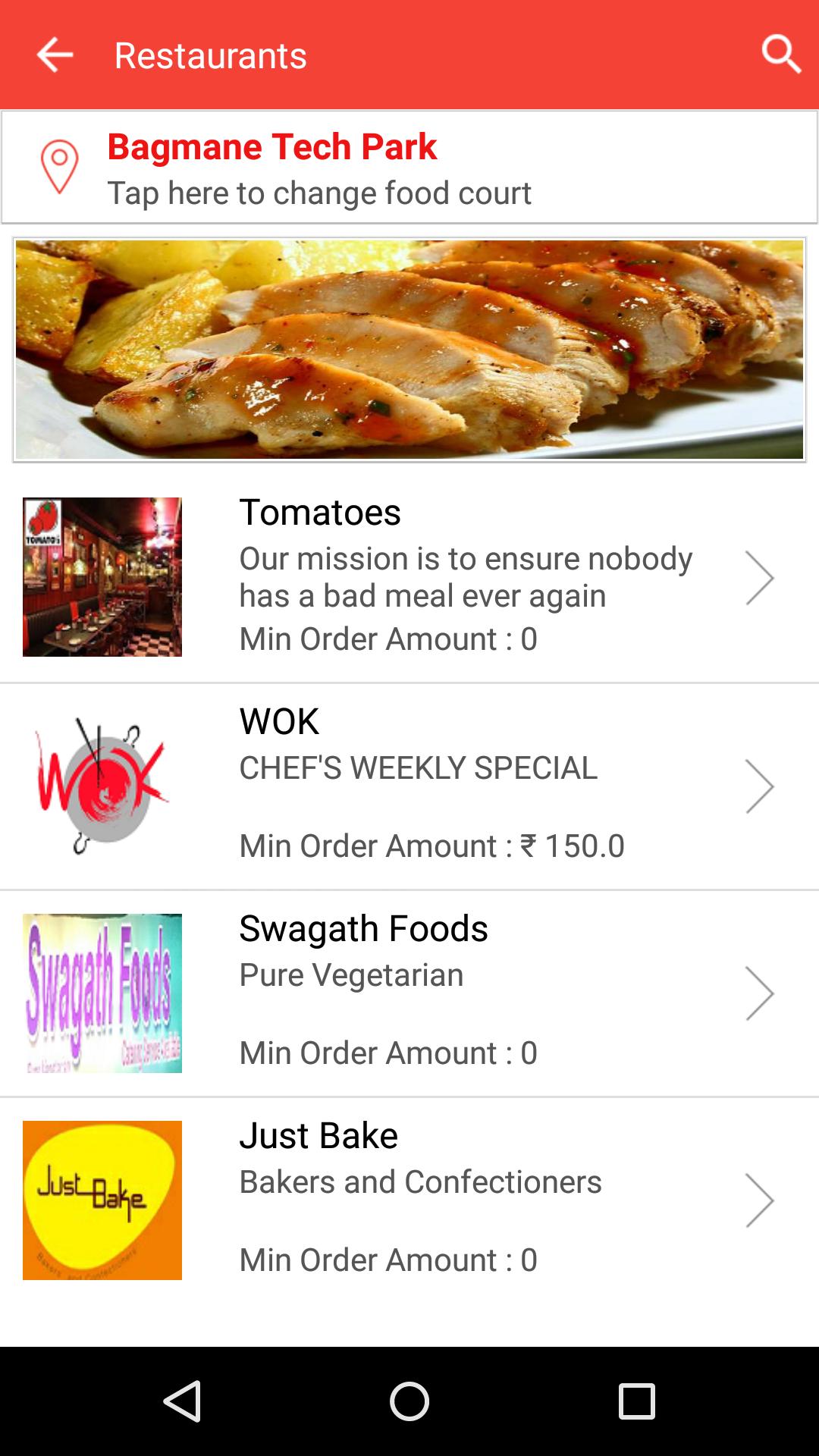The width and height of the screenshot is (819, 1456).
Task: Go back using the app bar arrow
Action: point(55,55)
